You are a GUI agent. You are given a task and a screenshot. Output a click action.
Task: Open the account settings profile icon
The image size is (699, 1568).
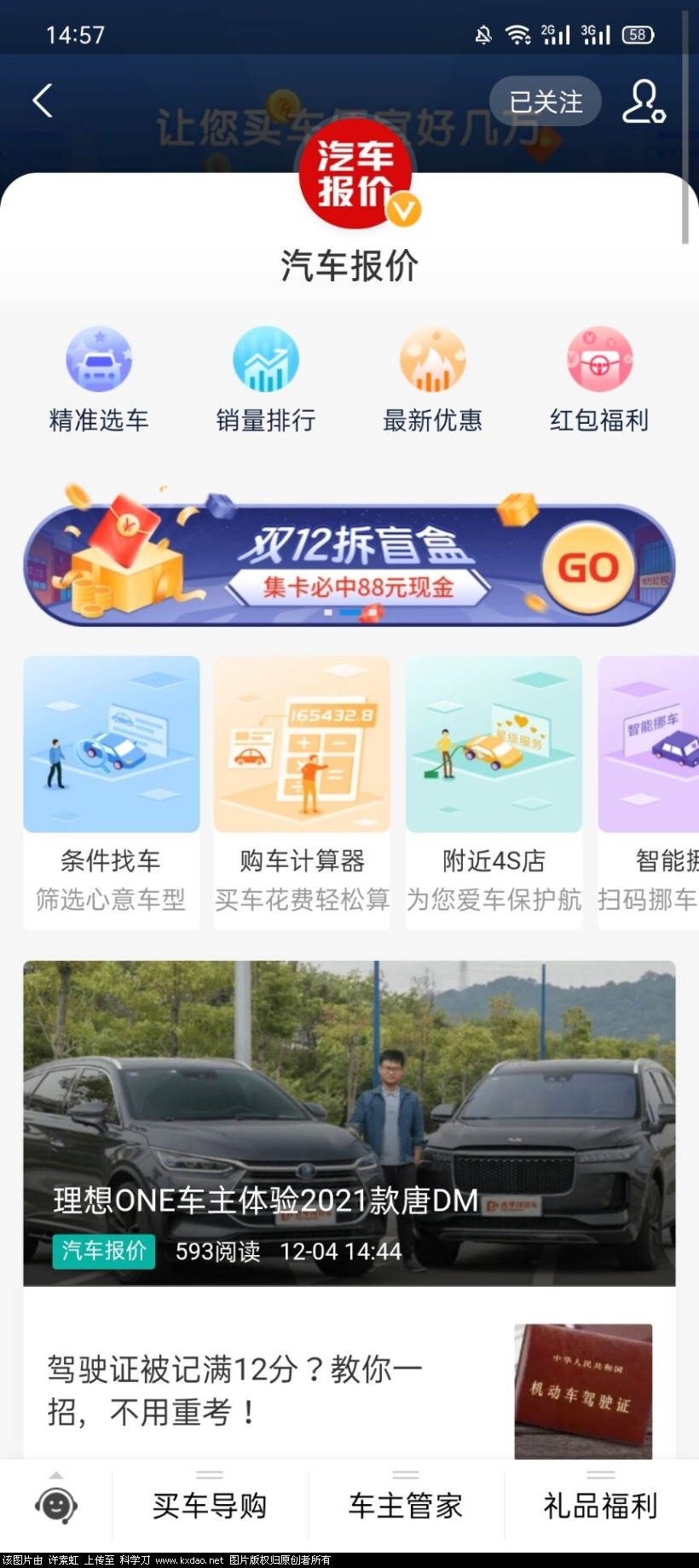coord(643,101)
